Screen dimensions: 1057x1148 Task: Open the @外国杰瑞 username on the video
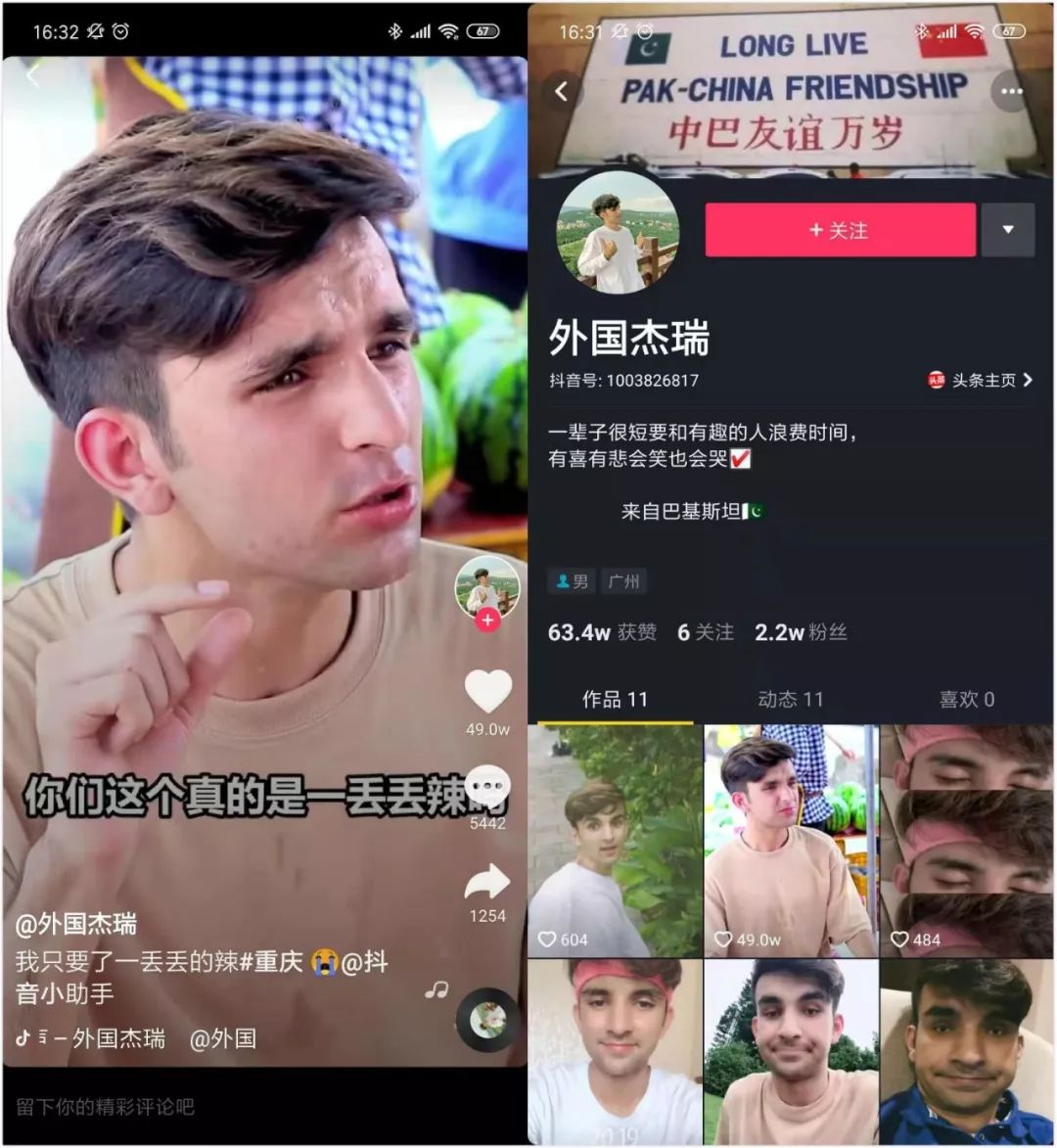[76, 924]
